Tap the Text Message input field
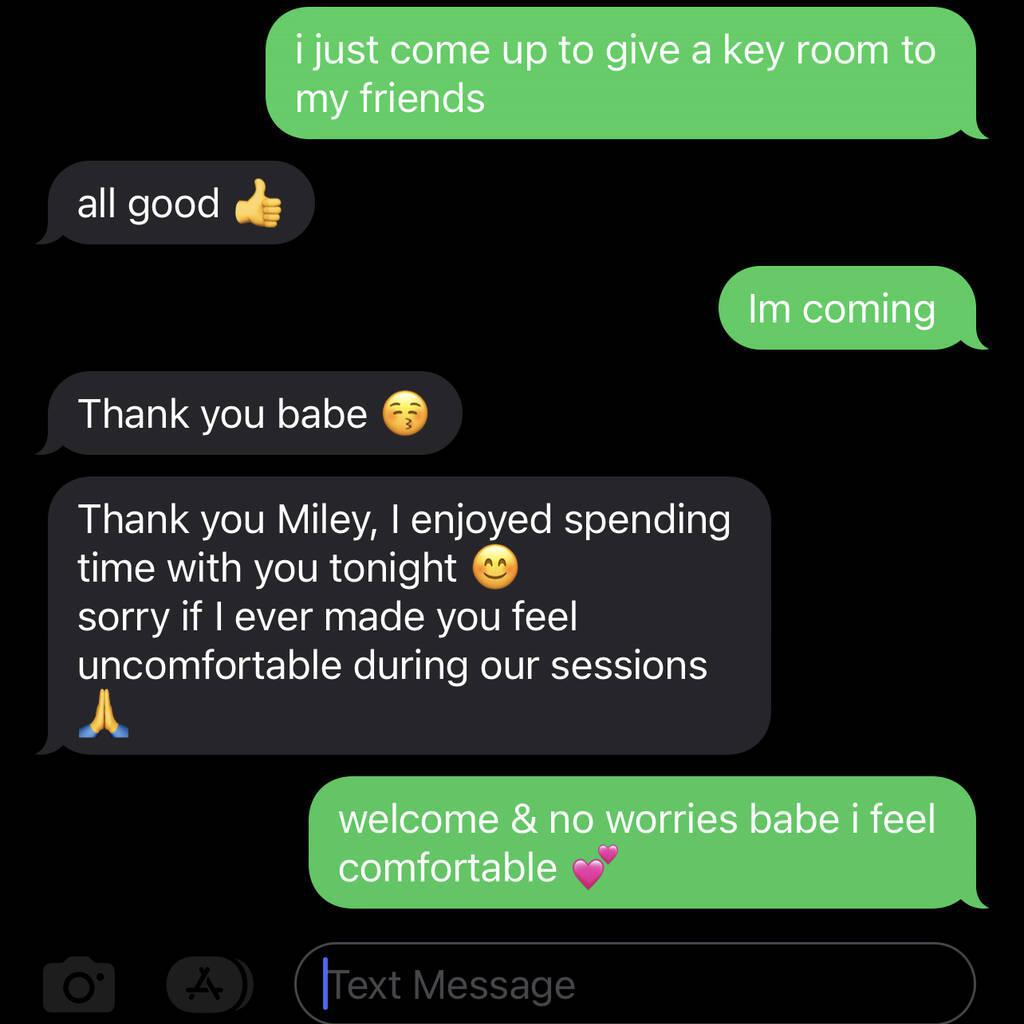The width and height of the screenshot is (1024, 1024). pos(634,984)
